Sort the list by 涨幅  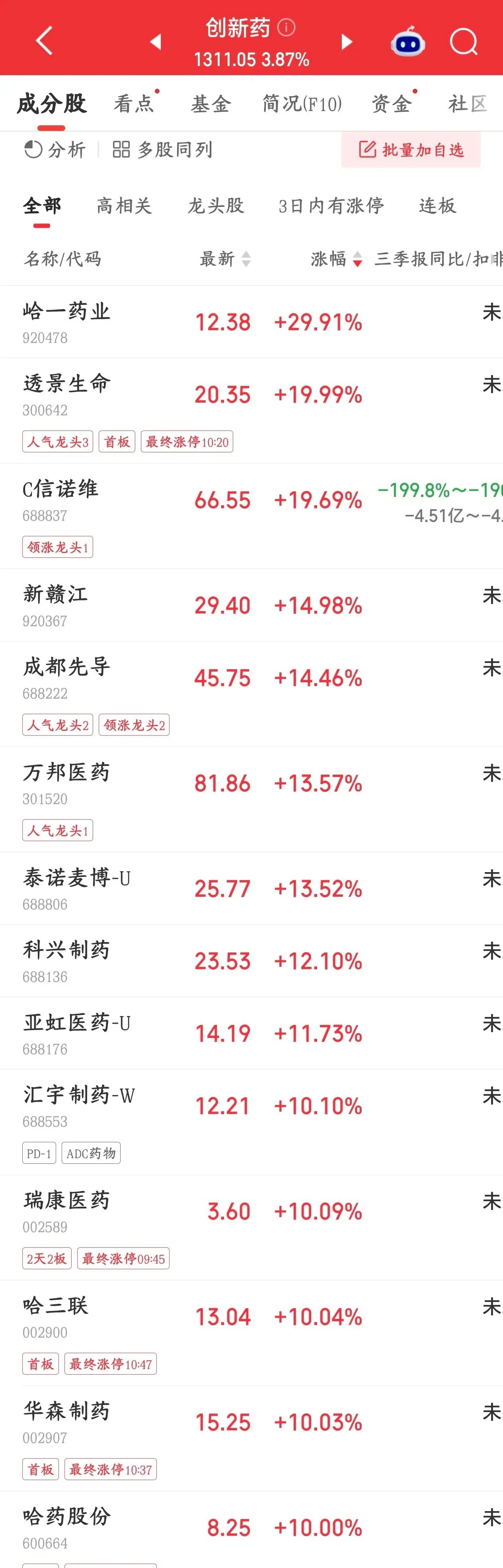point(337,259)
